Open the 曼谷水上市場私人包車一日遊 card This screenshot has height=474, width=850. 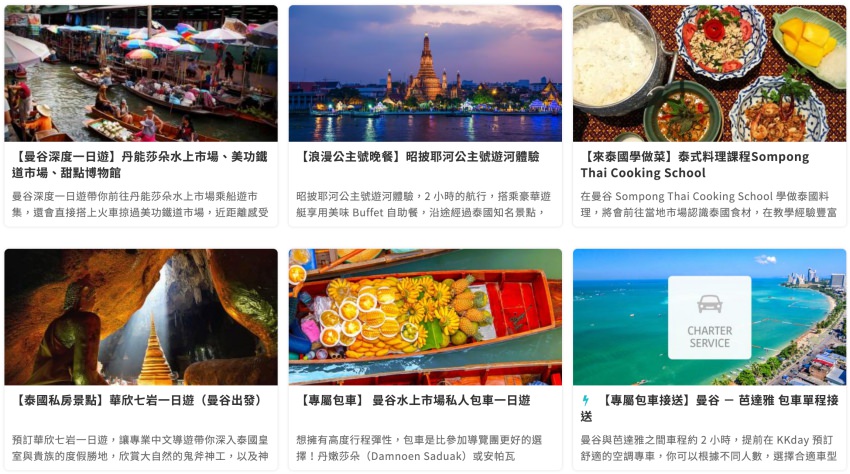425,400
